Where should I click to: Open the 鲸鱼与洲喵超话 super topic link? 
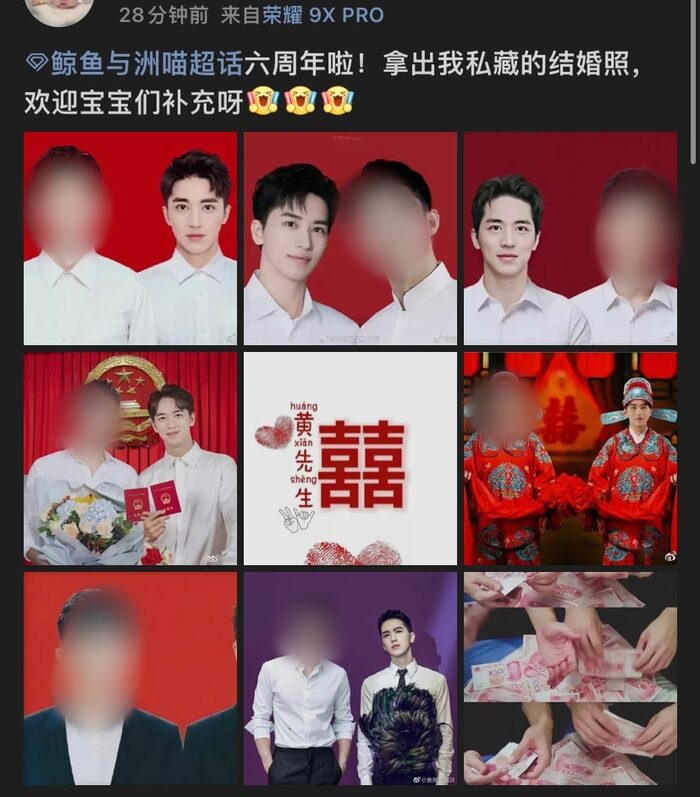(x=134, y=67)
